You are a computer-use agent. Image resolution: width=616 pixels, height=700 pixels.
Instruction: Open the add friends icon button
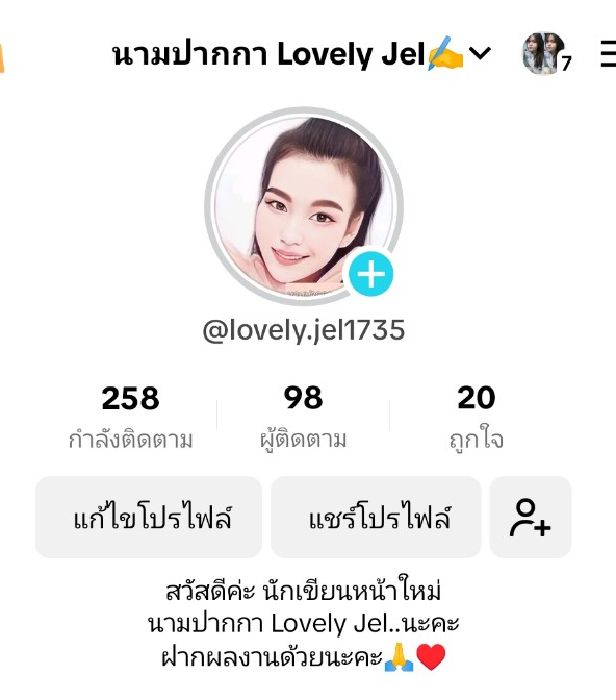point(530,517)
